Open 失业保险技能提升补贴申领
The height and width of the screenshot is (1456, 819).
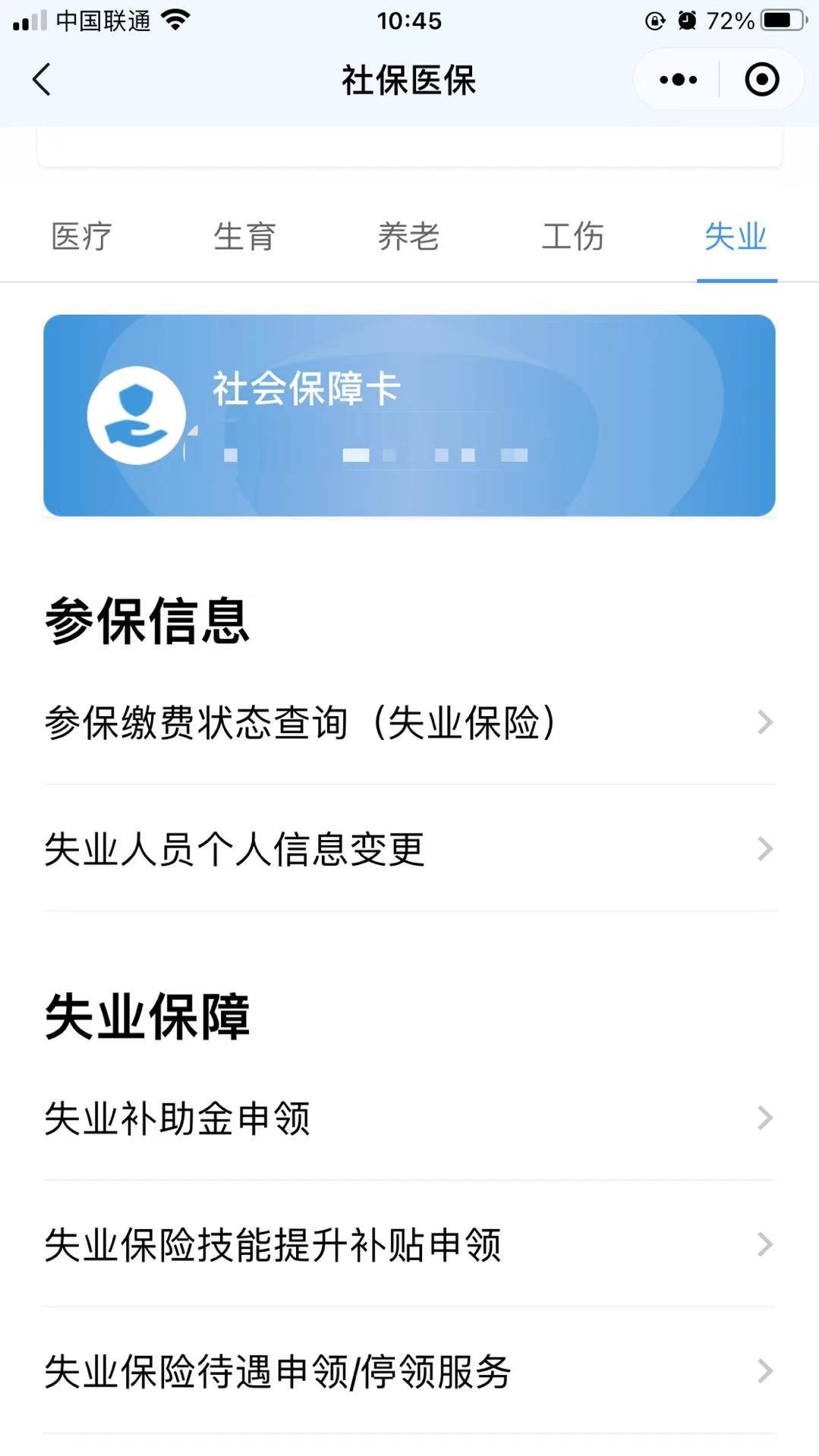(409, 1245)
